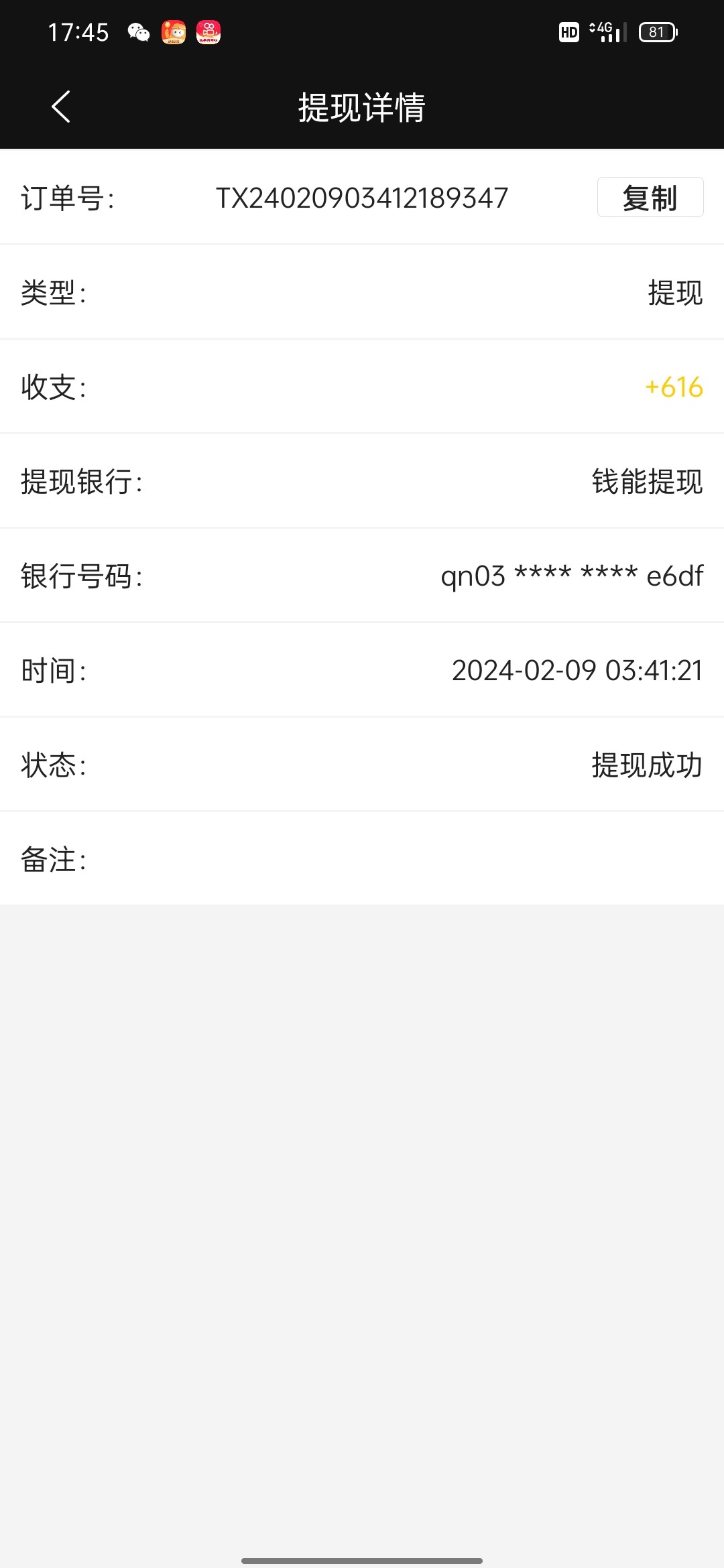The height and width of the screenshot is (1568, 724).
Task: Copy the order number with 复制
Action: click(650, 198)
